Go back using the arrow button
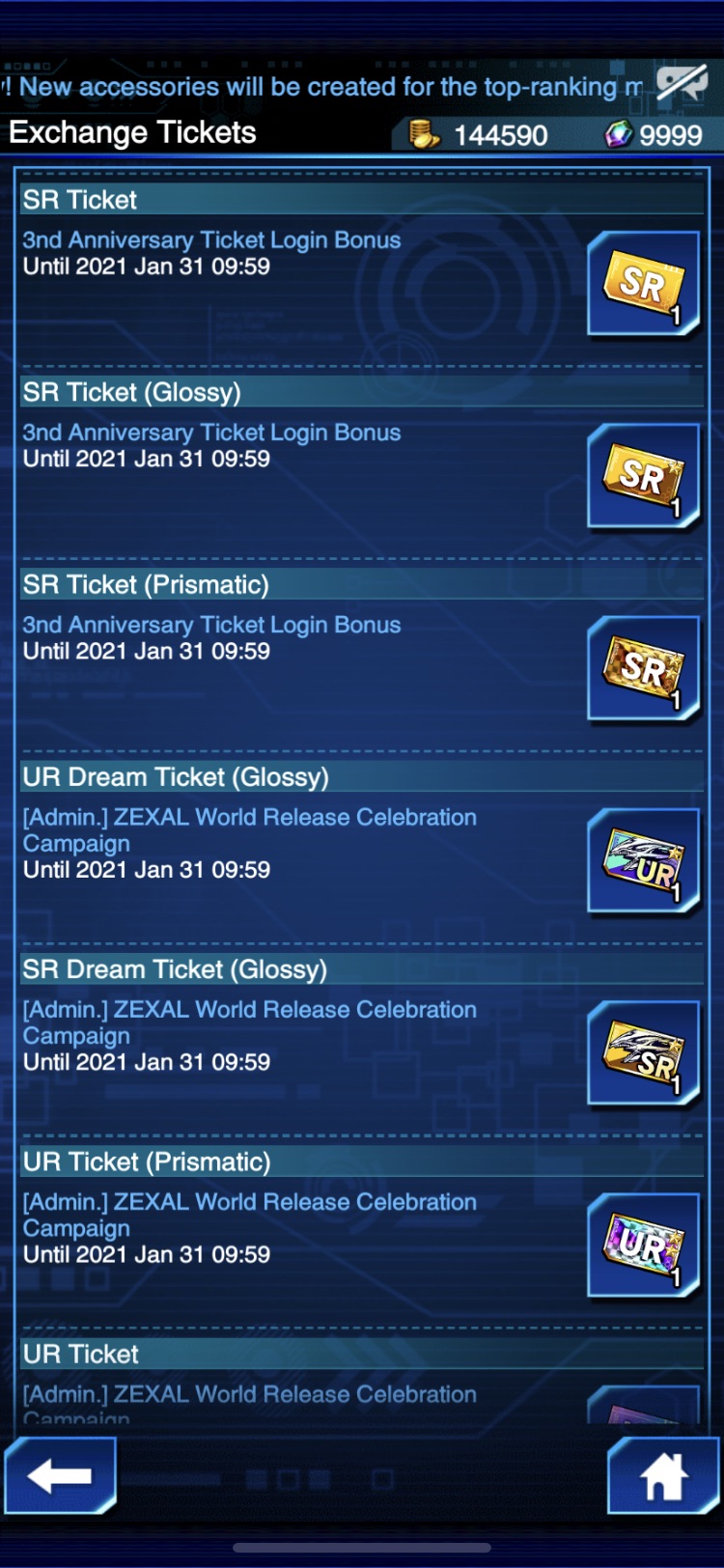Image resolution: width=724 pixels, height=1568 pixels. click(x=60, y=1474)
